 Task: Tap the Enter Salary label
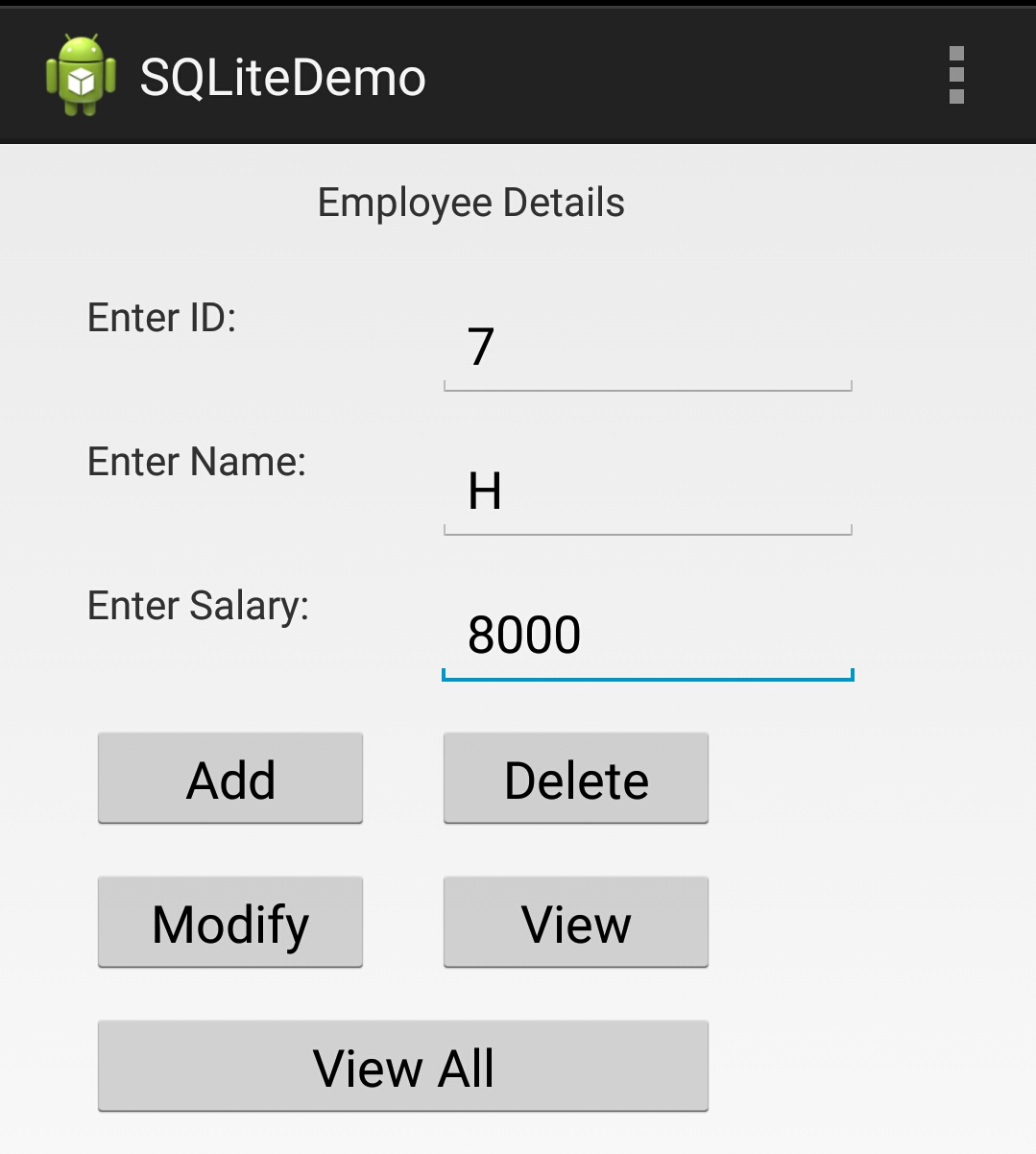tap(199, 606)
